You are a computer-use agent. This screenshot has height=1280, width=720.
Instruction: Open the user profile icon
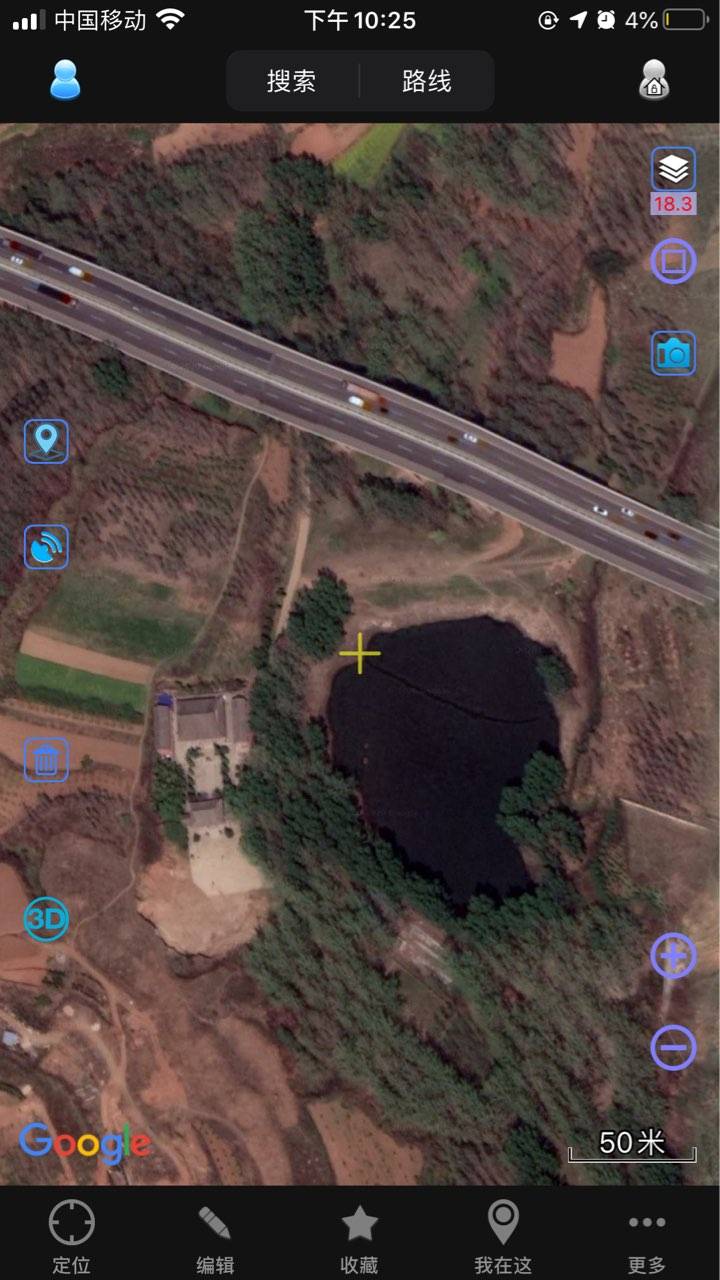[x=65, y=80]
